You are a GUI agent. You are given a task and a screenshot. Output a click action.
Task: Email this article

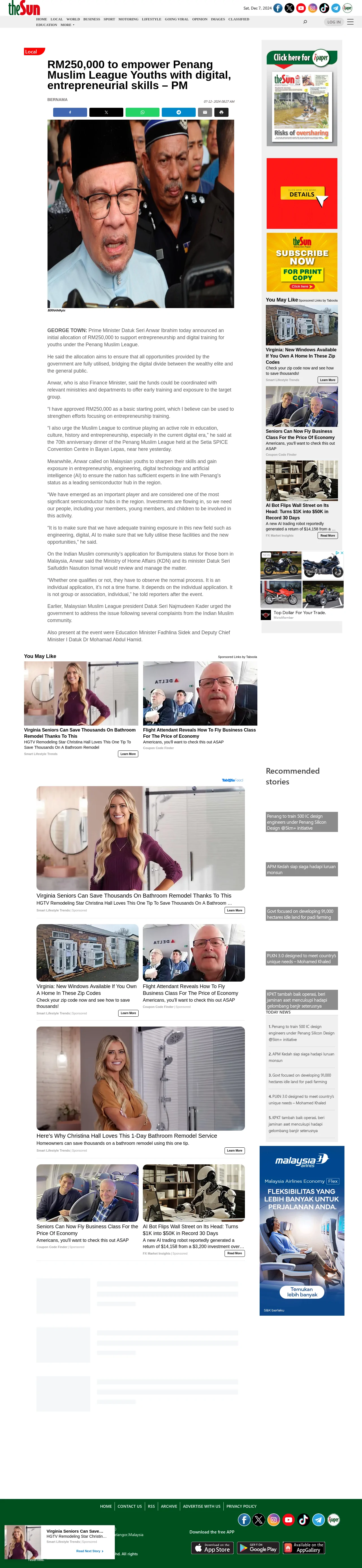click(204, 112)
